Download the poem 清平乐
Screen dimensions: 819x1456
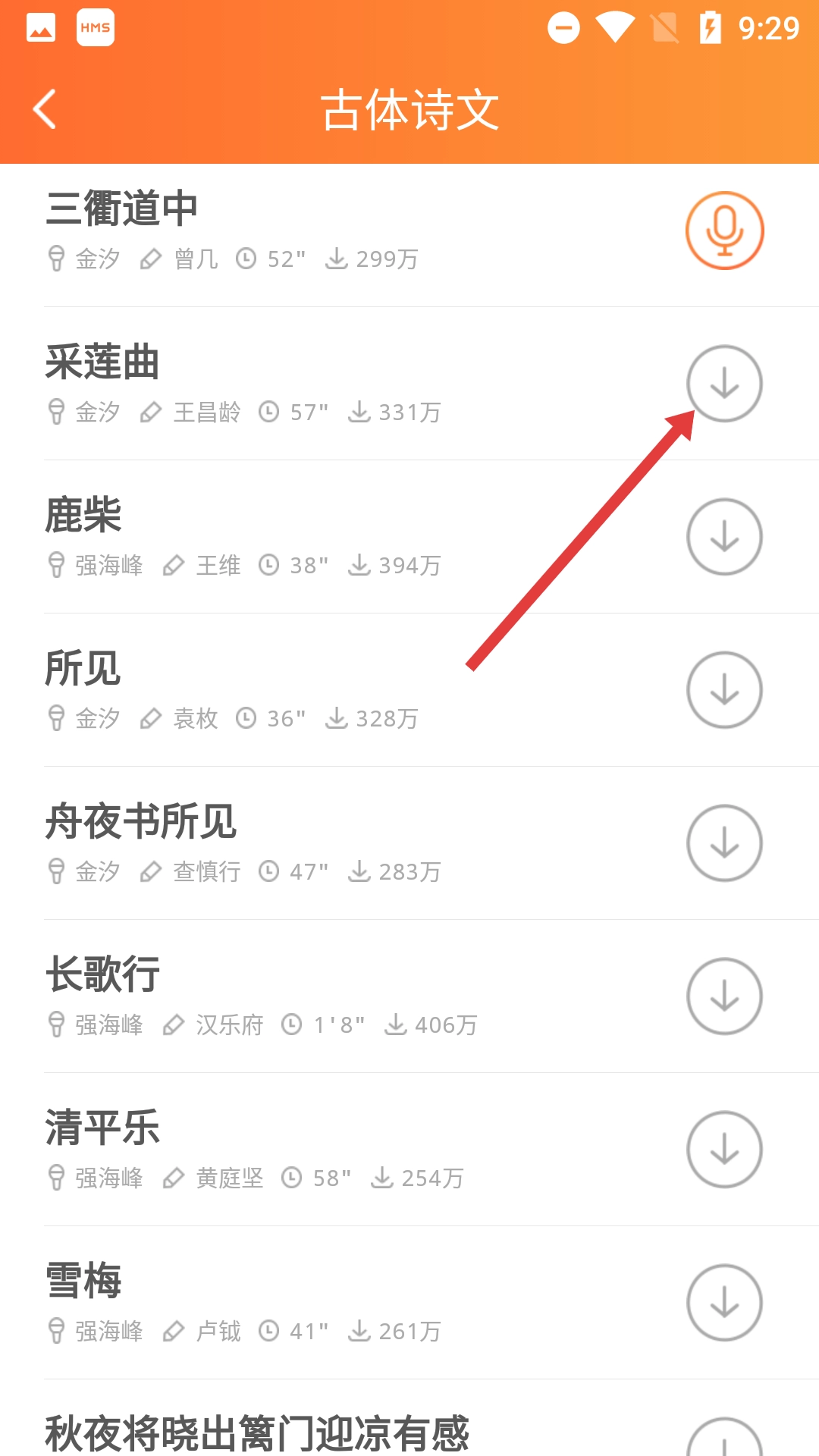[x=724, y=1150]
